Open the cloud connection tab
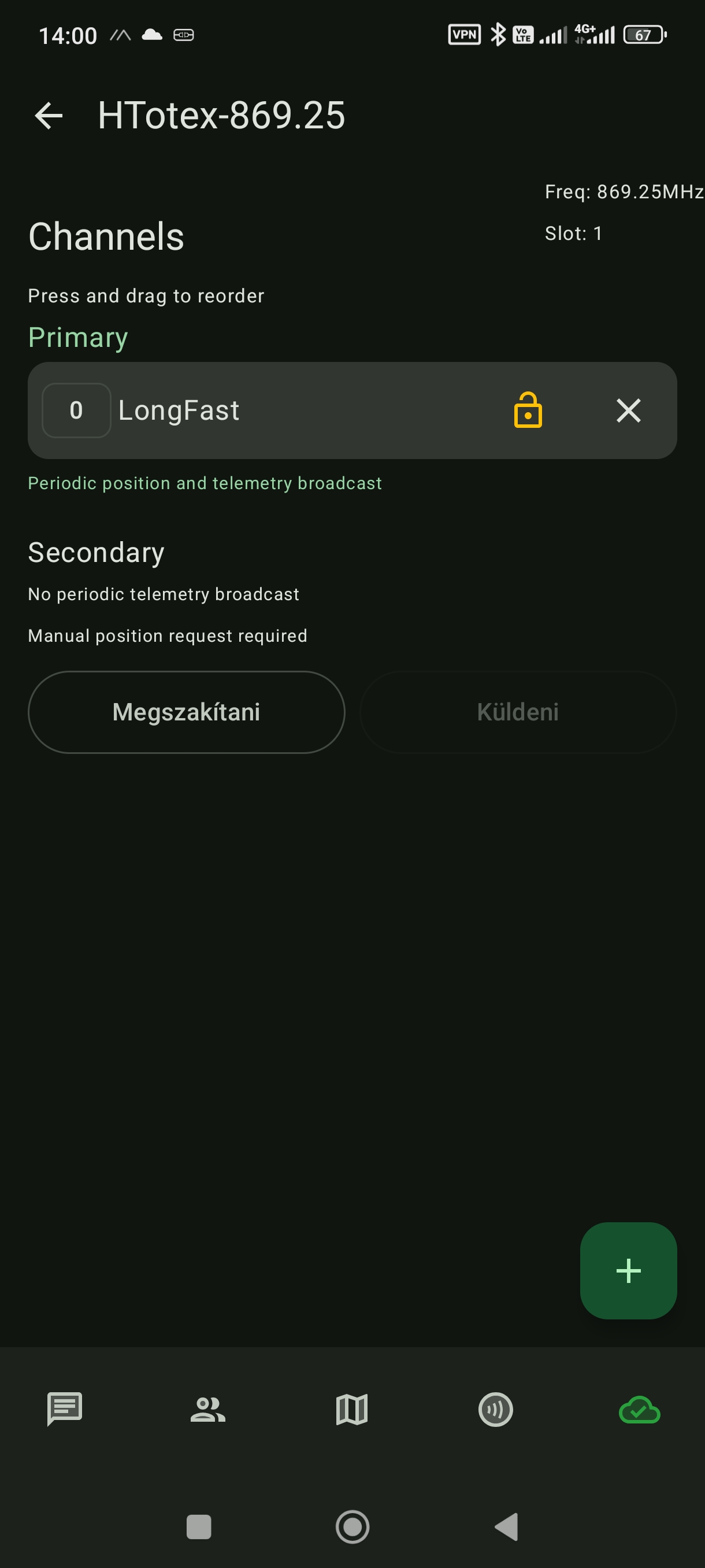The height and width of the screenshot is (1568, 705). click(x=639, y=1409)
